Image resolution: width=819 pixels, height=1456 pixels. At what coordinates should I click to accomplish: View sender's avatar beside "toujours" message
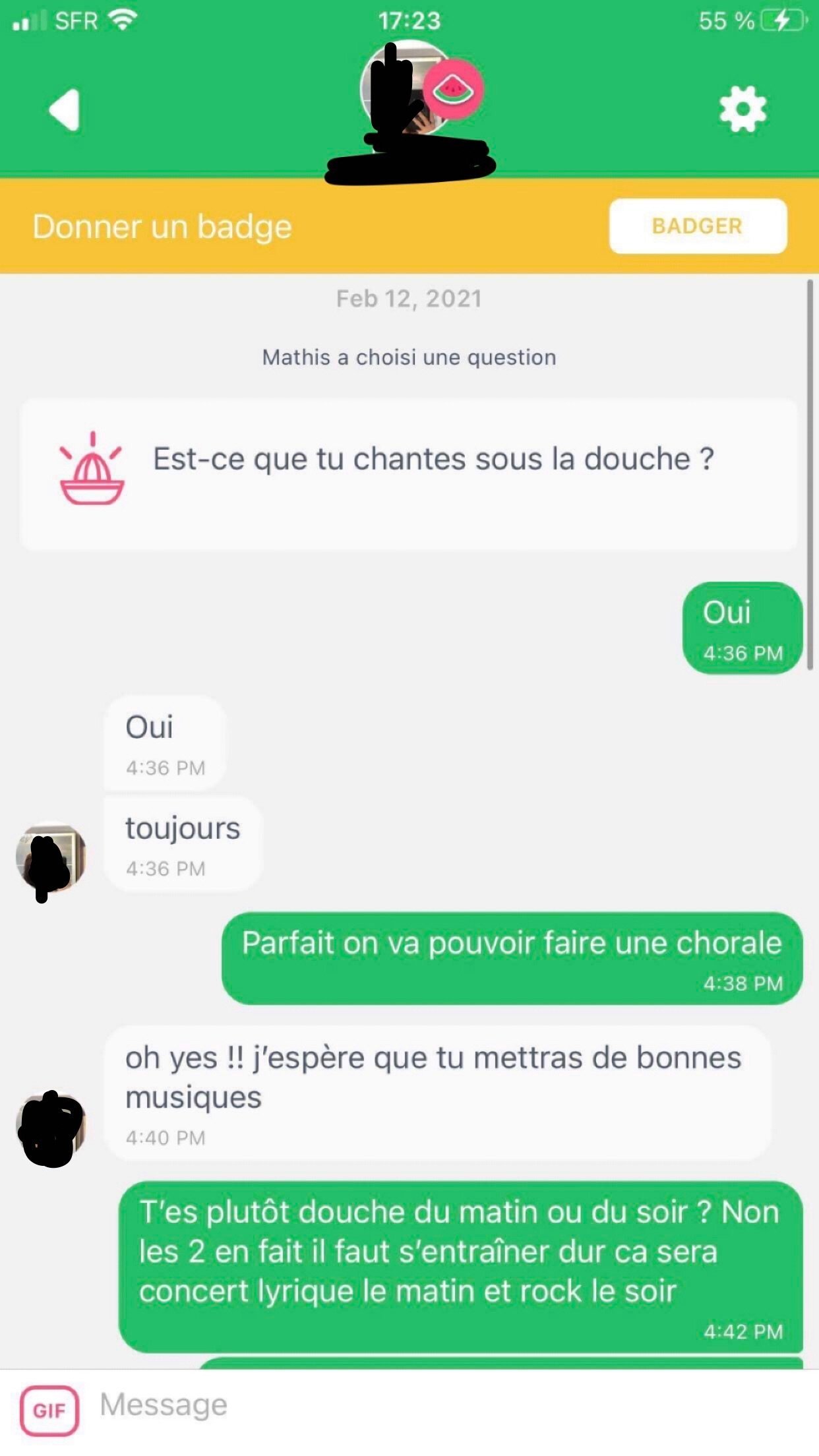pos(50,857)
